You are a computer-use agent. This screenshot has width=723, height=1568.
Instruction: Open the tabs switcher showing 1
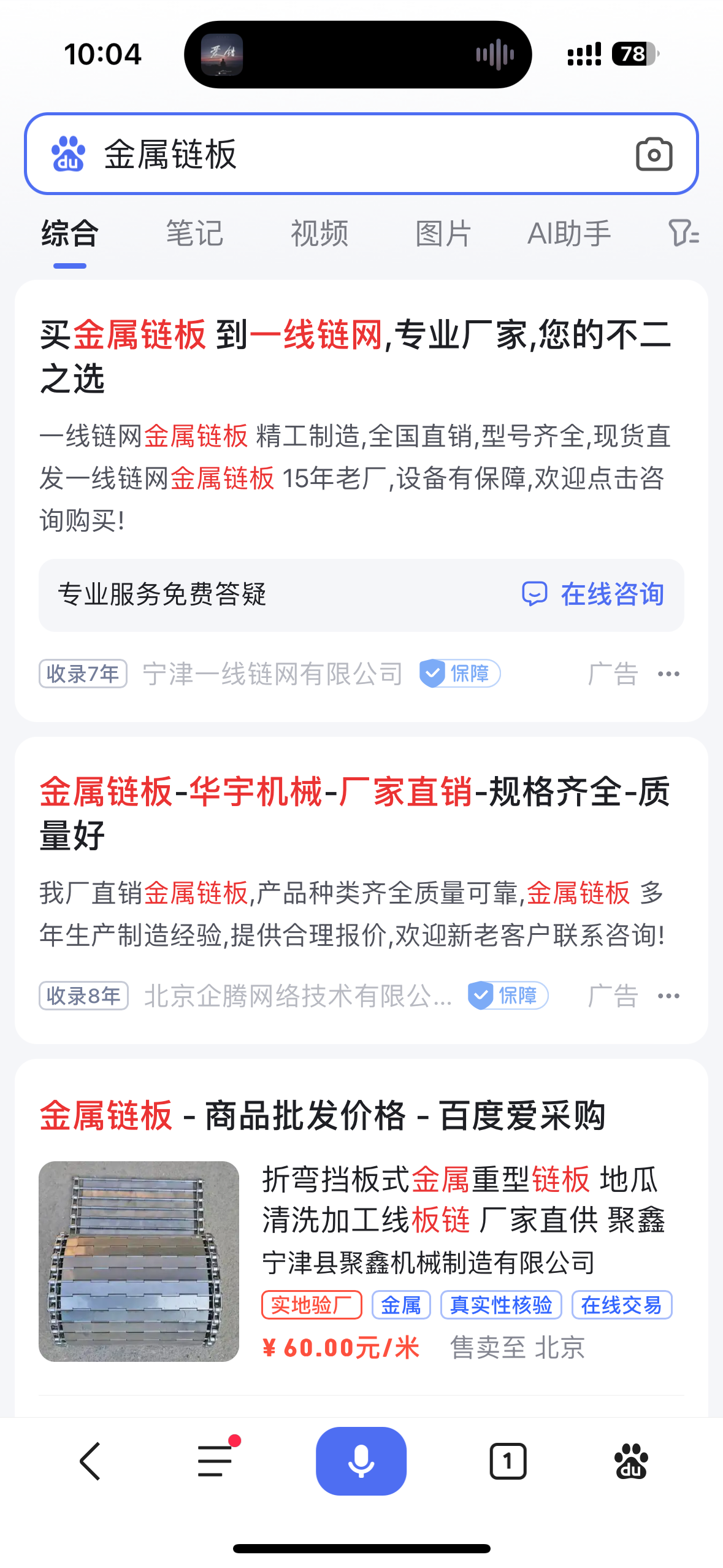click(508, 1461)
